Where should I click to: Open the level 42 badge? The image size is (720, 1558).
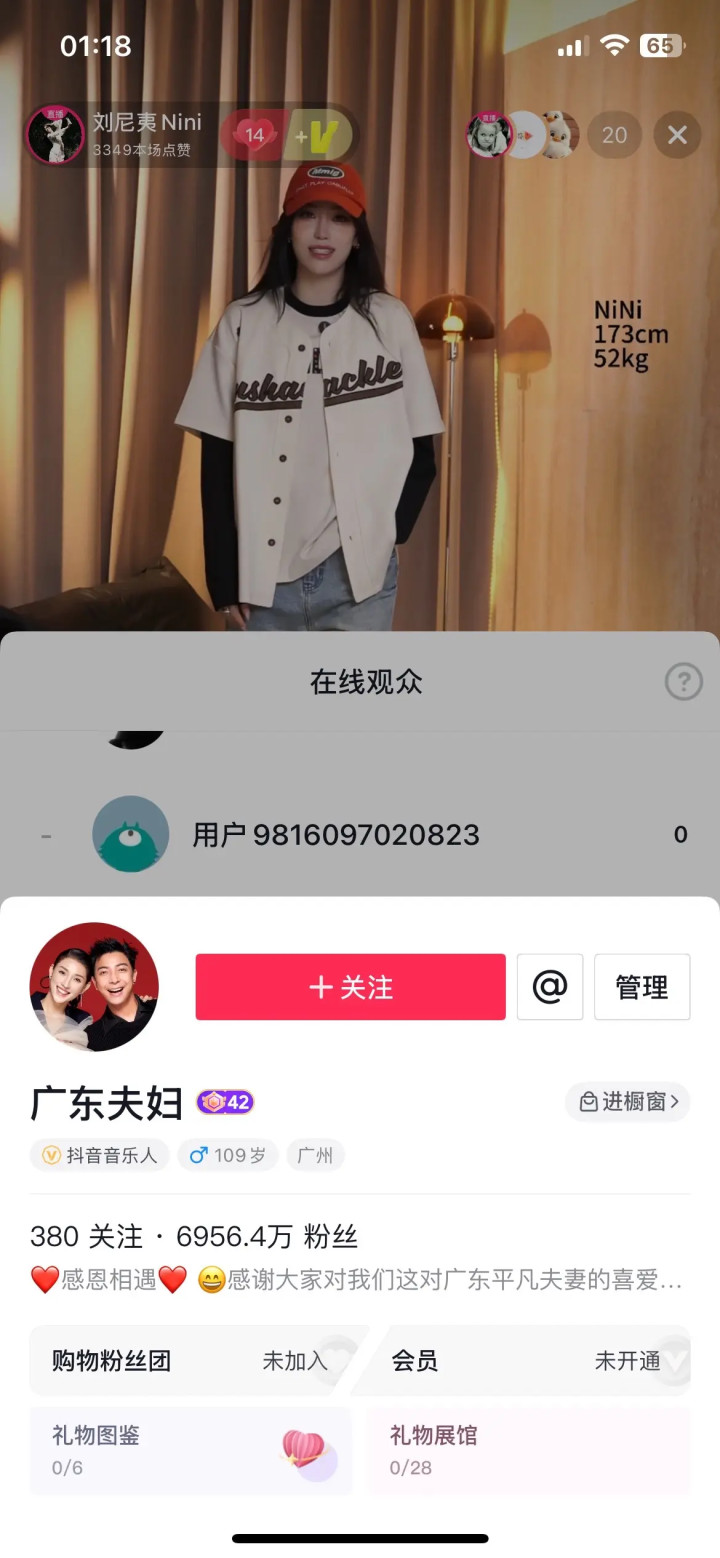(225, 1102)
